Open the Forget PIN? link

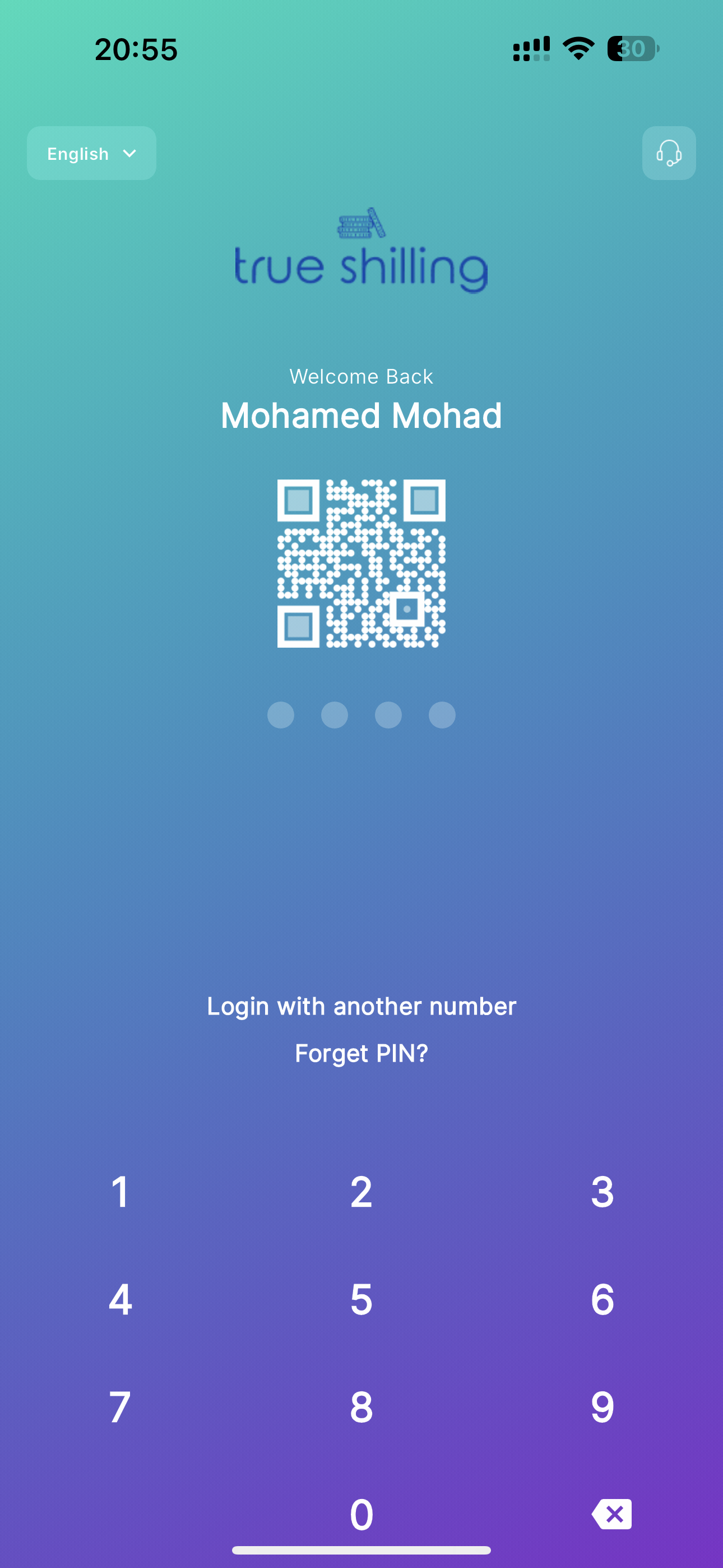point(361,1053)
